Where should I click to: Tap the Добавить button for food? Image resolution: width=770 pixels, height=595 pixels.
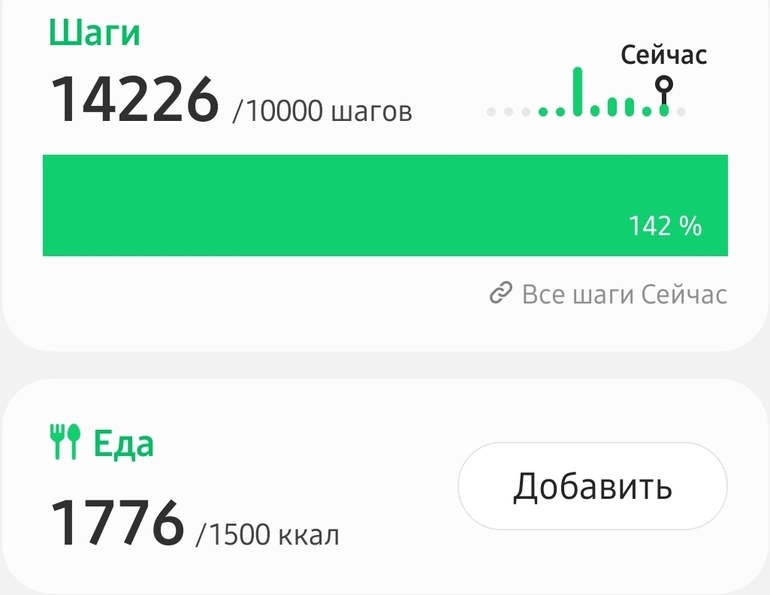click(592, 486)
